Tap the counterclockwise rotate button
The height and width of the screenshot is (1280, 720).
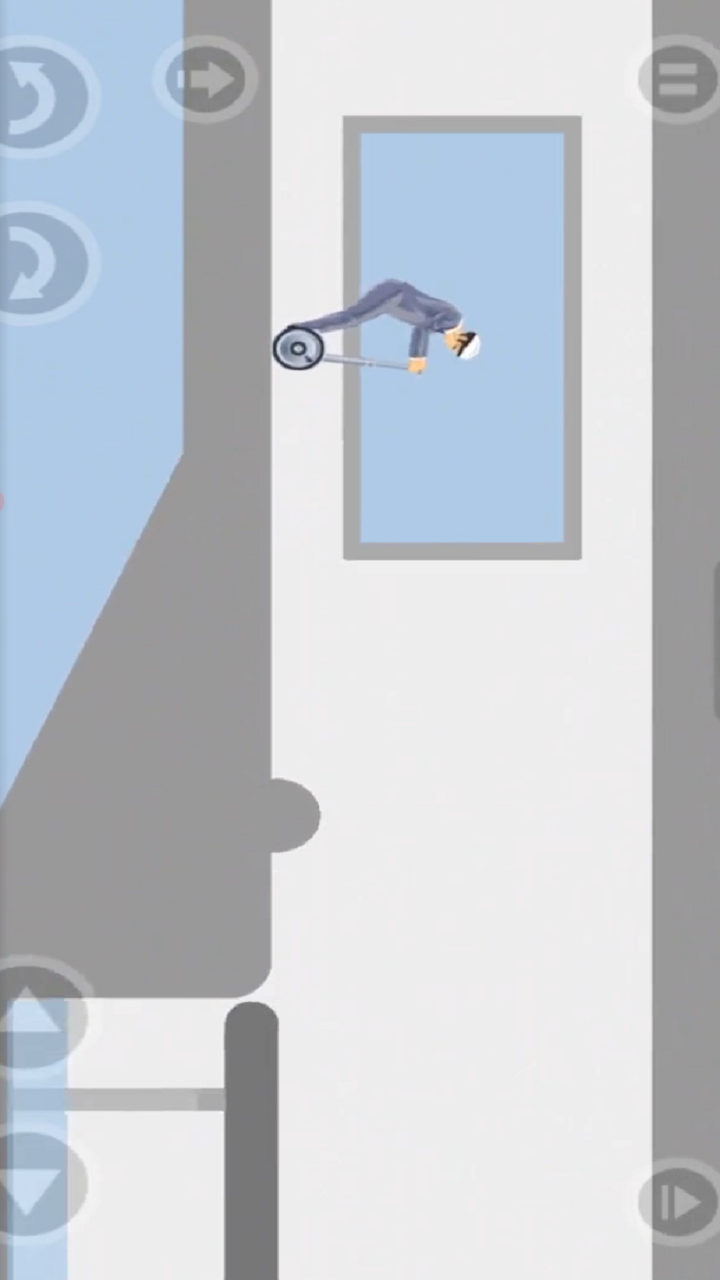tap(40, 97)
